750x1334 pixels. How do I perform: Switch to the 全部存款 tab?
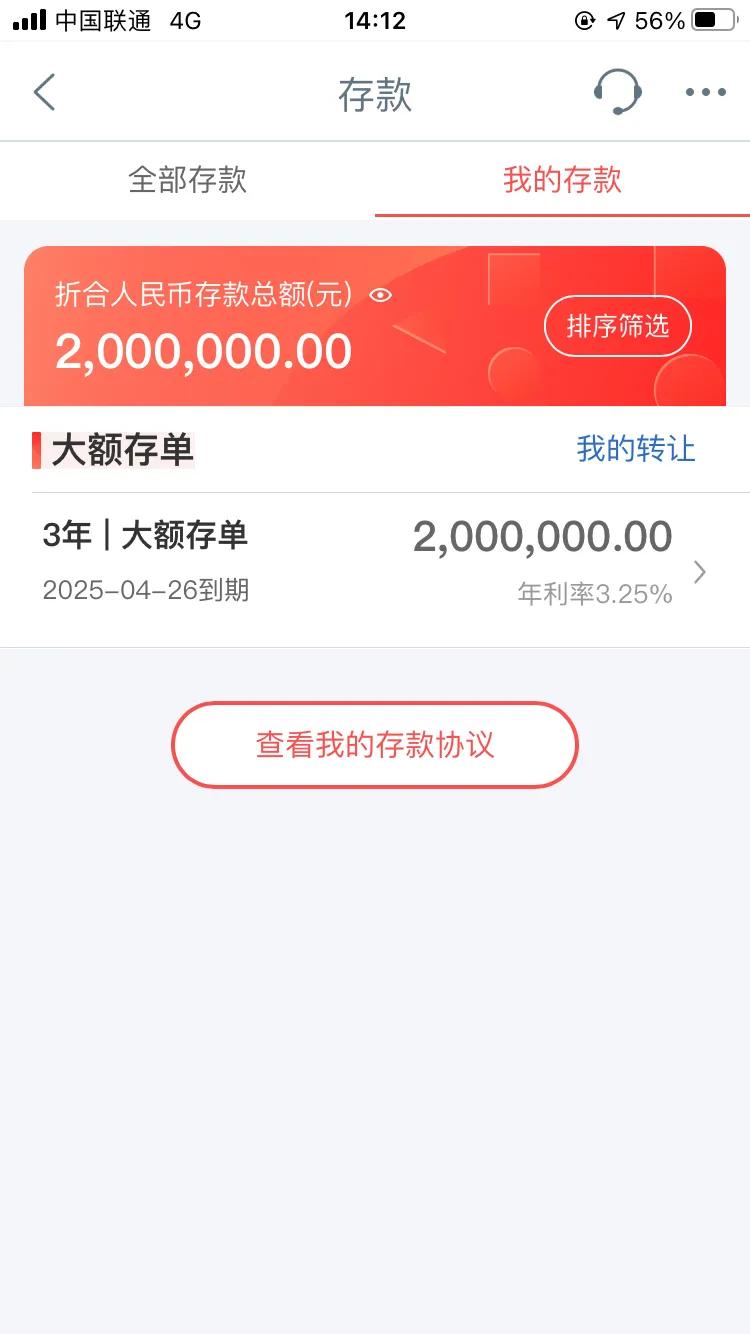(187, 180)
